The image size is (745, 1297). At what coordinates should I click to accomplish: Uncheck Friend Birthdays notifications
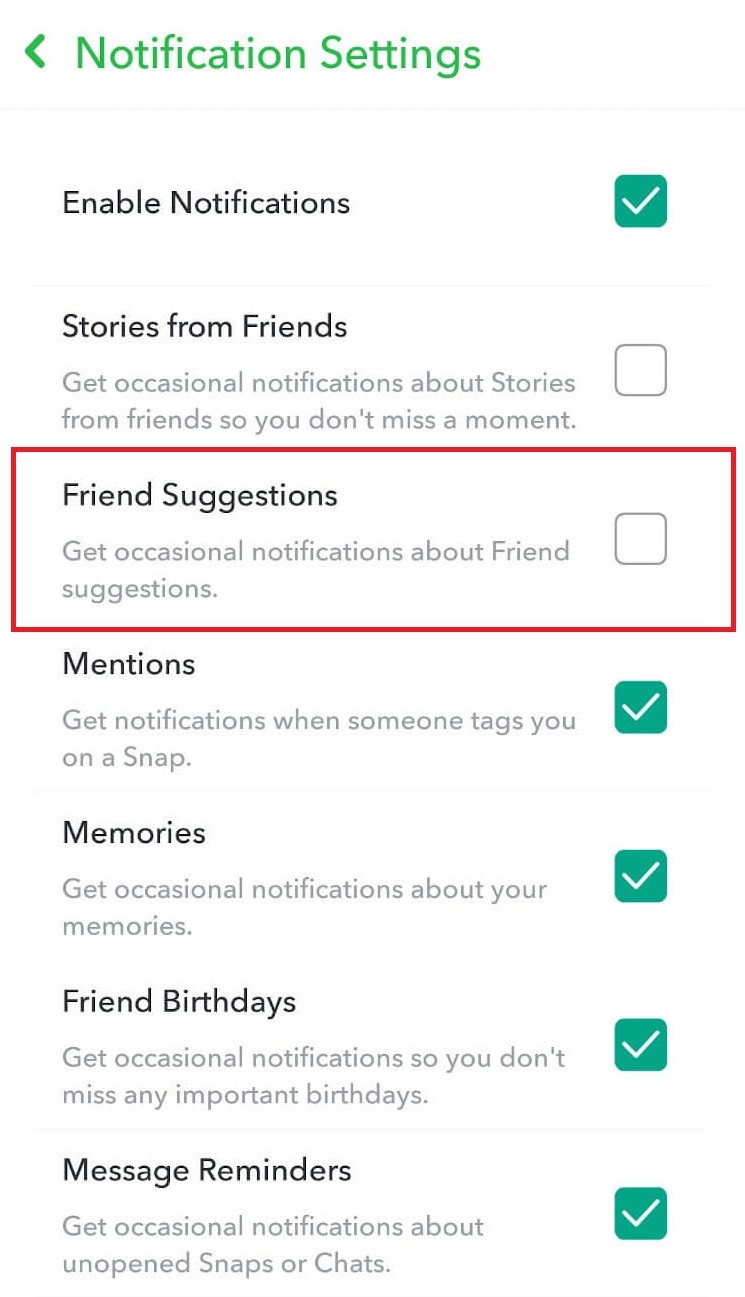640,1045
